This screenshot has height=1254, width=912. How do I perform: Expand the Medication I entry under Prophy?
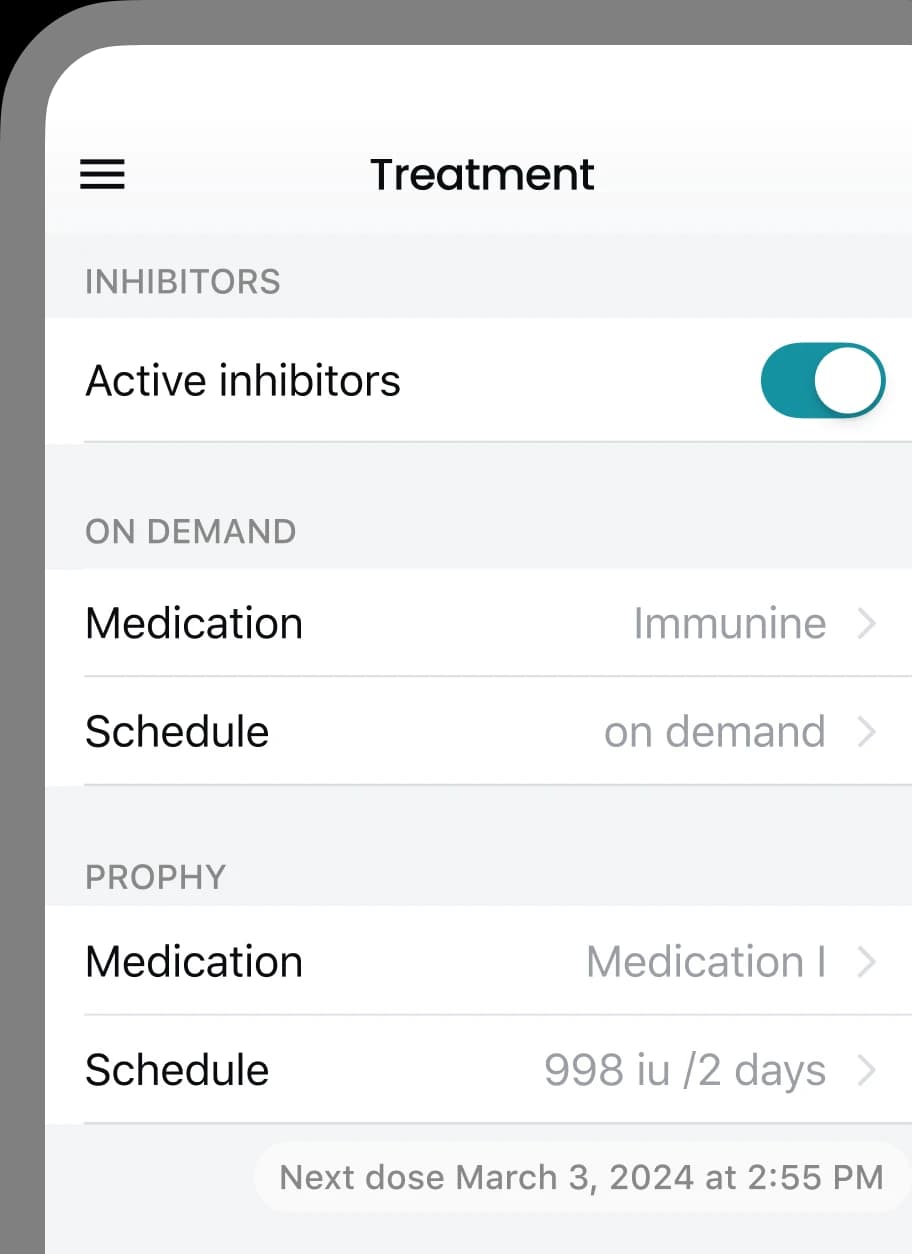point(866,961)
